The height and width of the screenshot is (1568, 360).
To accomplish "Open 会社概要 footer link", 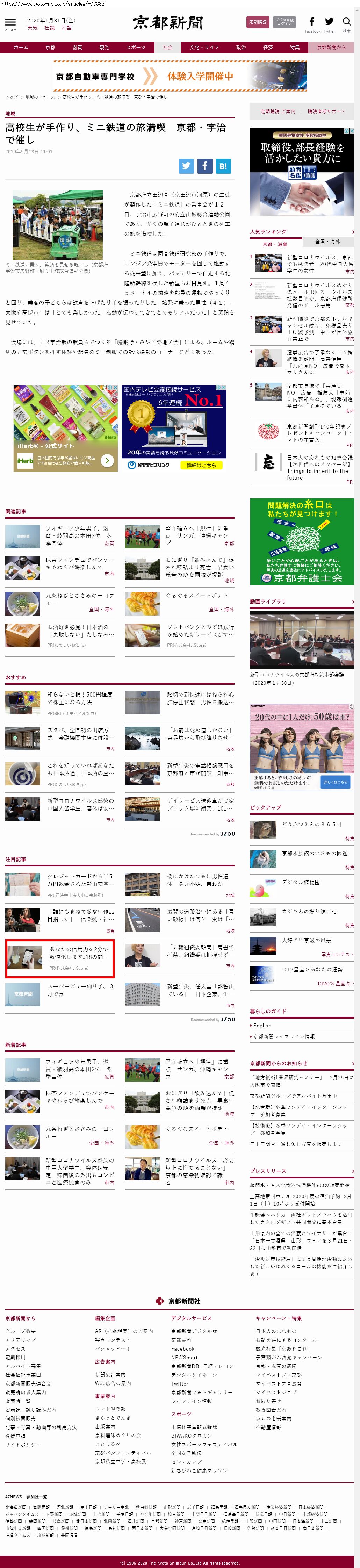I will coord(21,1331).
